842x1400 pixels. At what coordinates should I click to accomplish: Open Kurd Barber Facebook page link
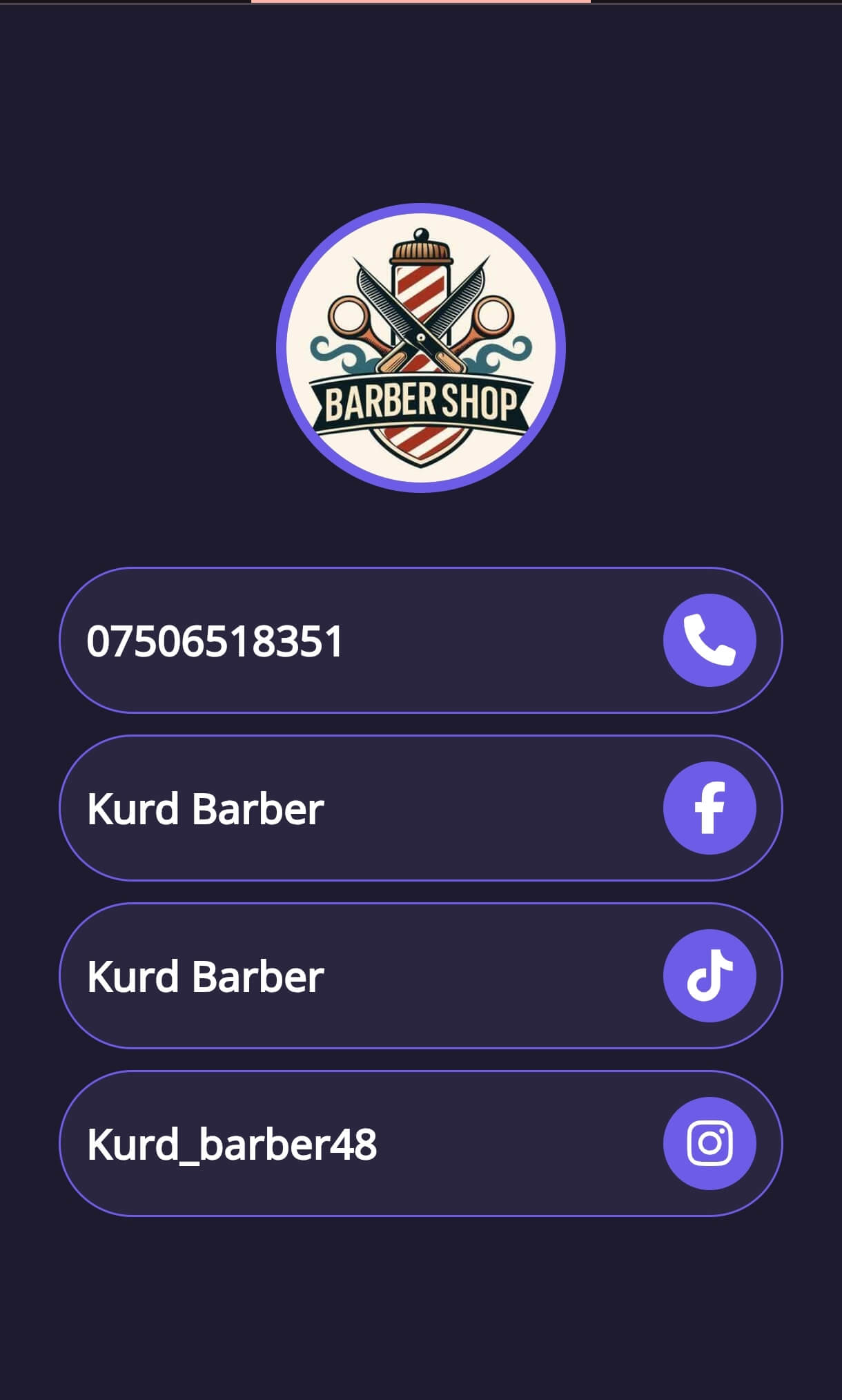(x=421, y=808)
